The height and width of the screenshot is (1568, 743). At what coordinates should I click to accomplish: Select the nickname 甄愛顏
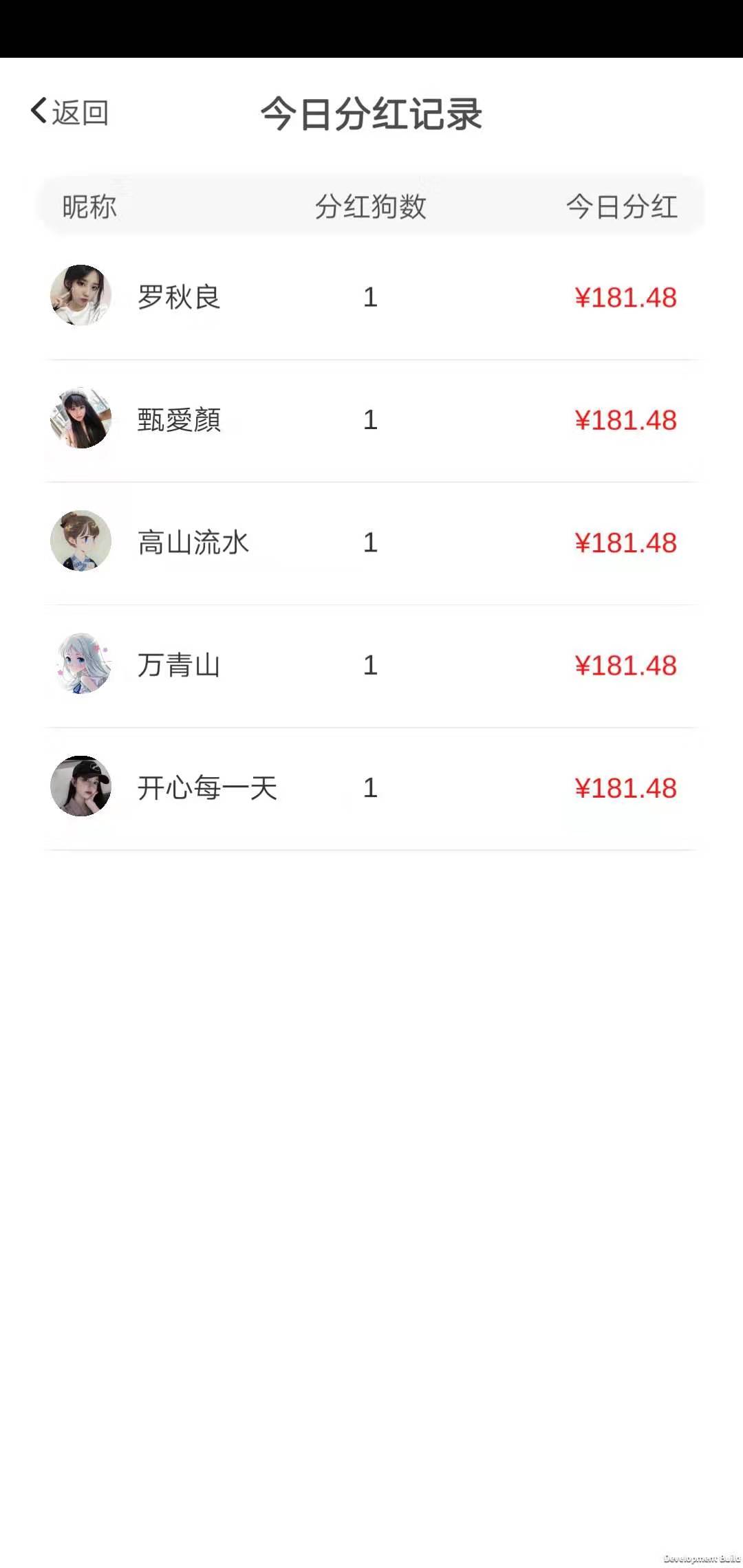point(177,420)
